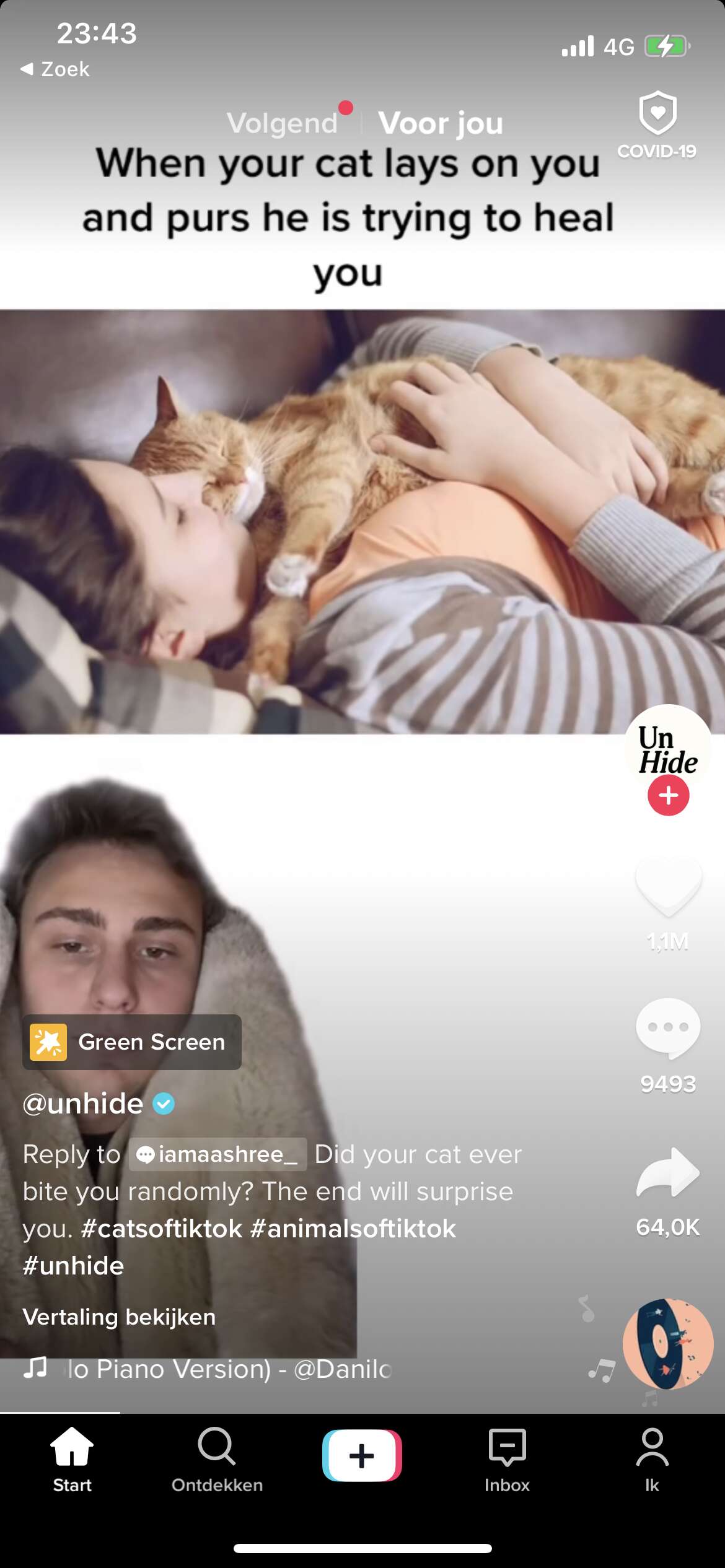
Task: Tap Vertaling bekijken to translate caption
Action: pyautogui.click(x=119, y=1317)
